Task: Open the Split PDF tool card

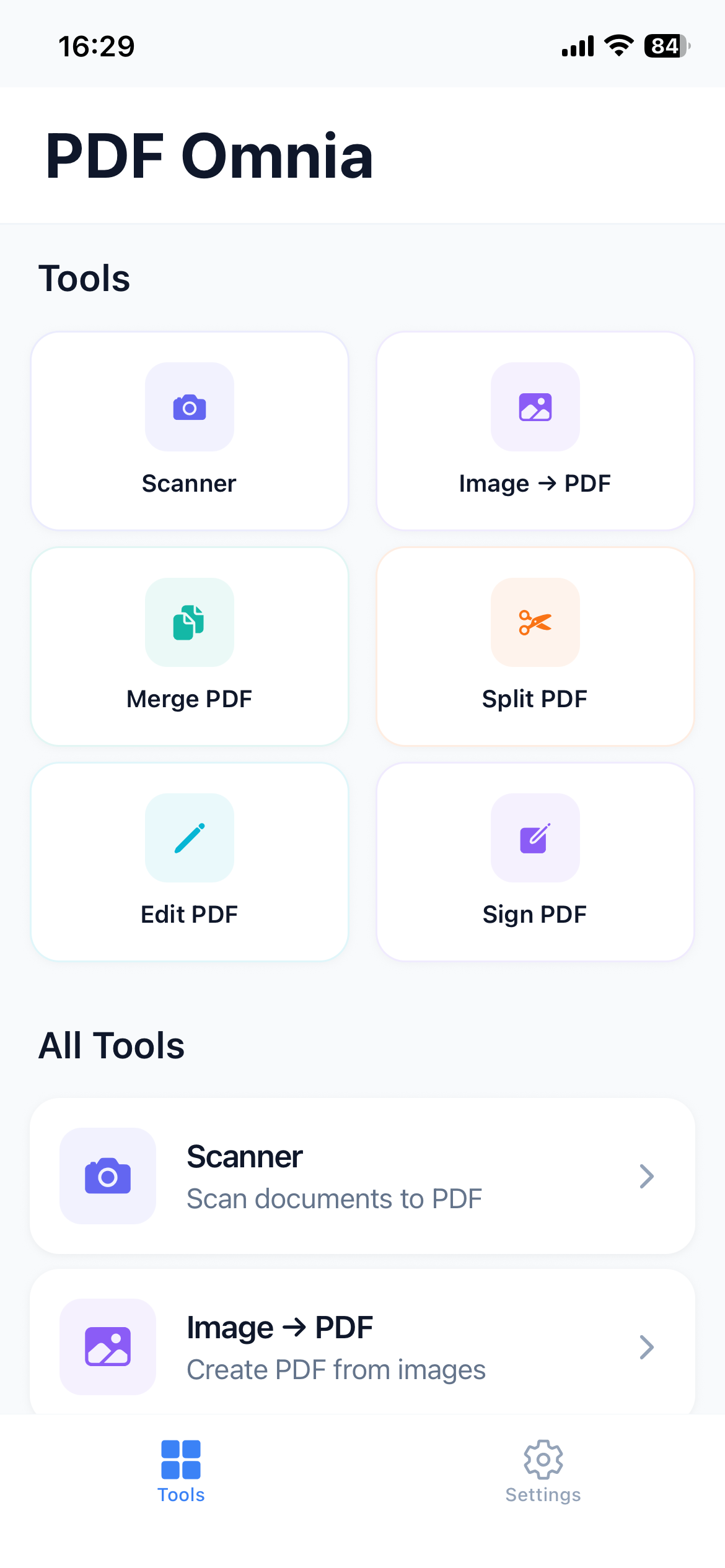Action: (x=535, y=646)
